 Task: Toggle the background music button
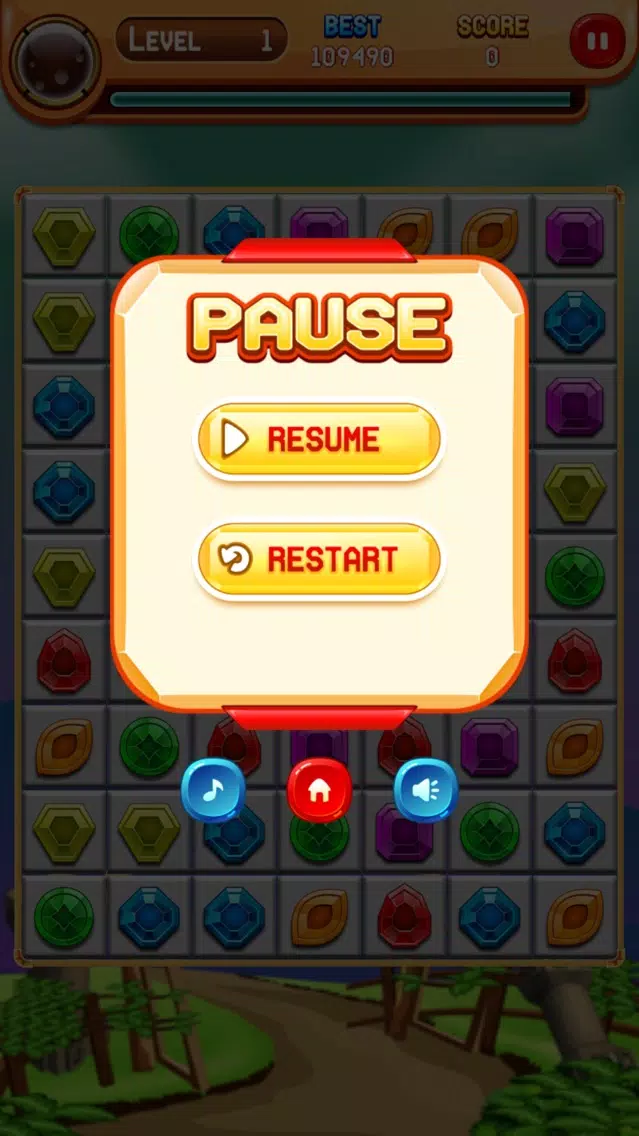(213, 790)
